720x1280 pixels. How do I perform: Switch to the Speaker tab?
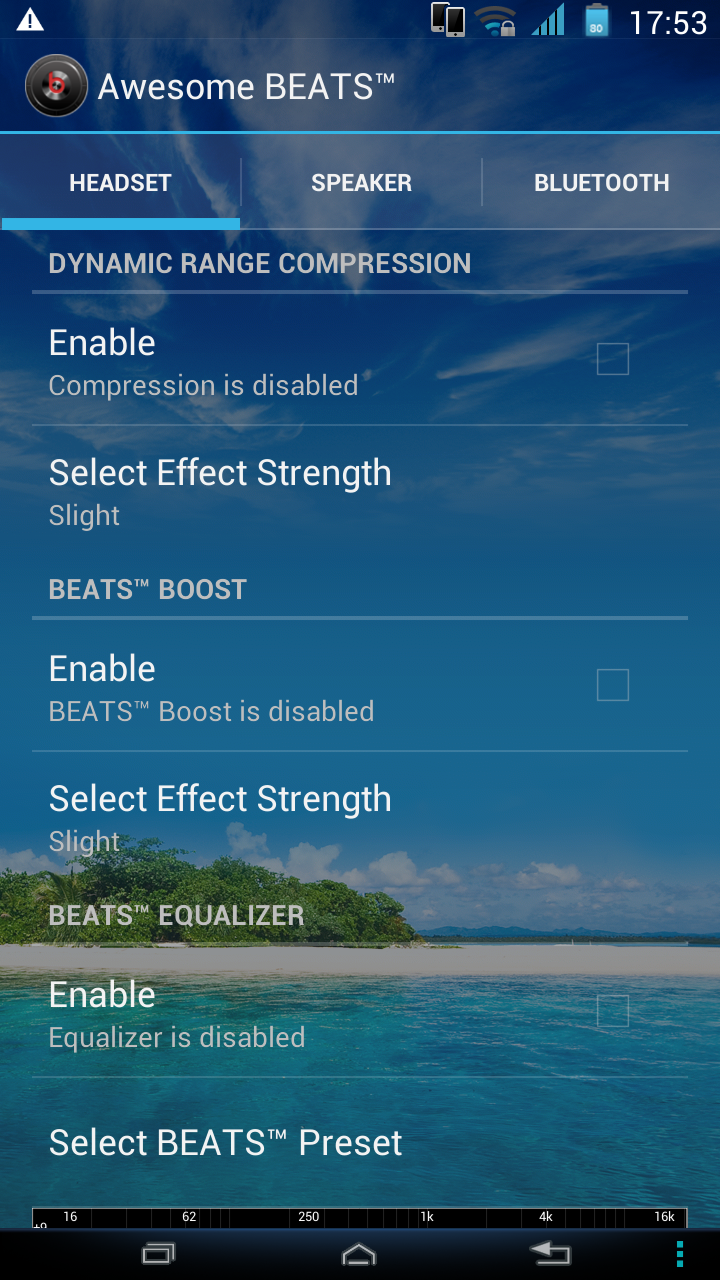coord(361,183)
